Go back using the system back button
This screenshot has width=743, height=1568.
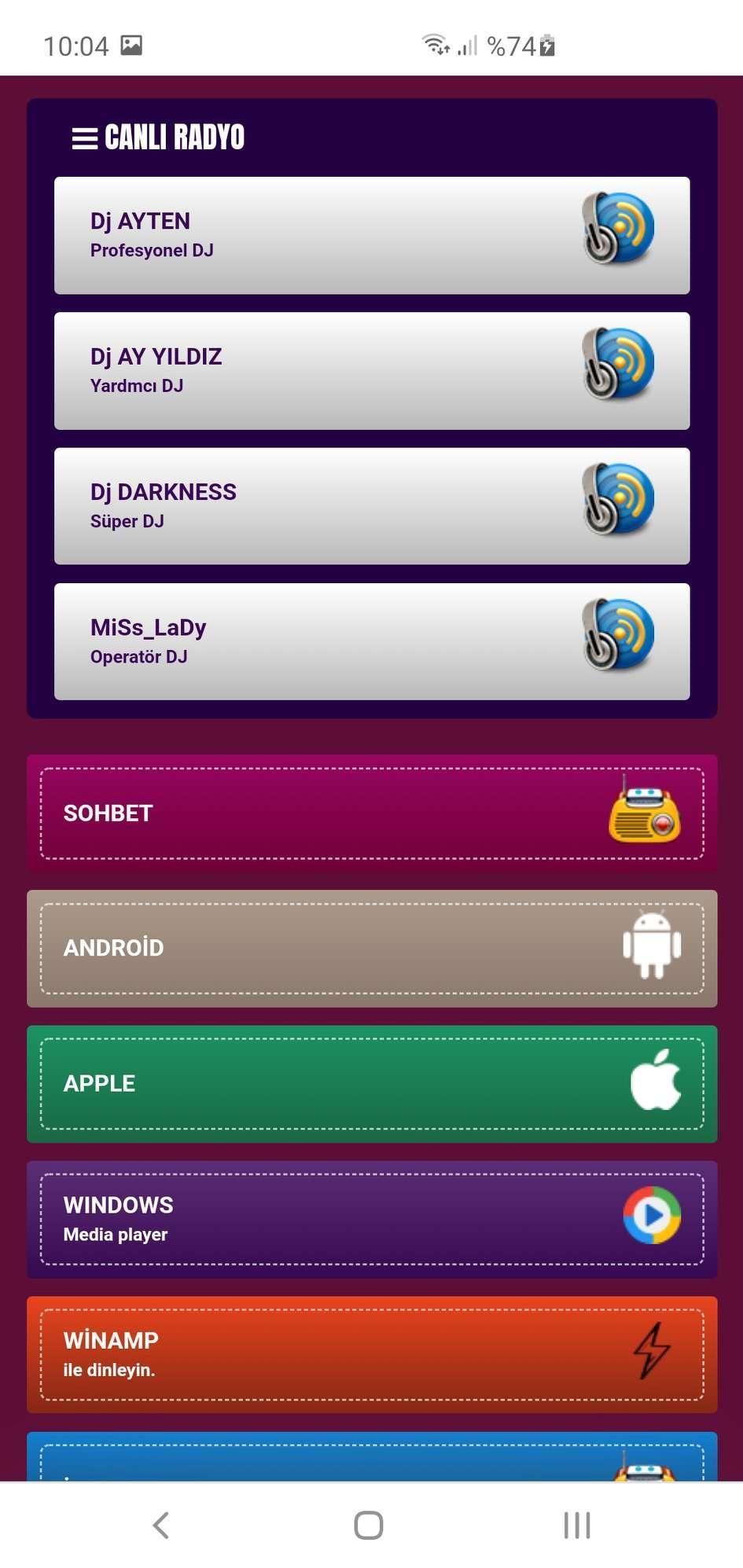[x=161, y=1526]
